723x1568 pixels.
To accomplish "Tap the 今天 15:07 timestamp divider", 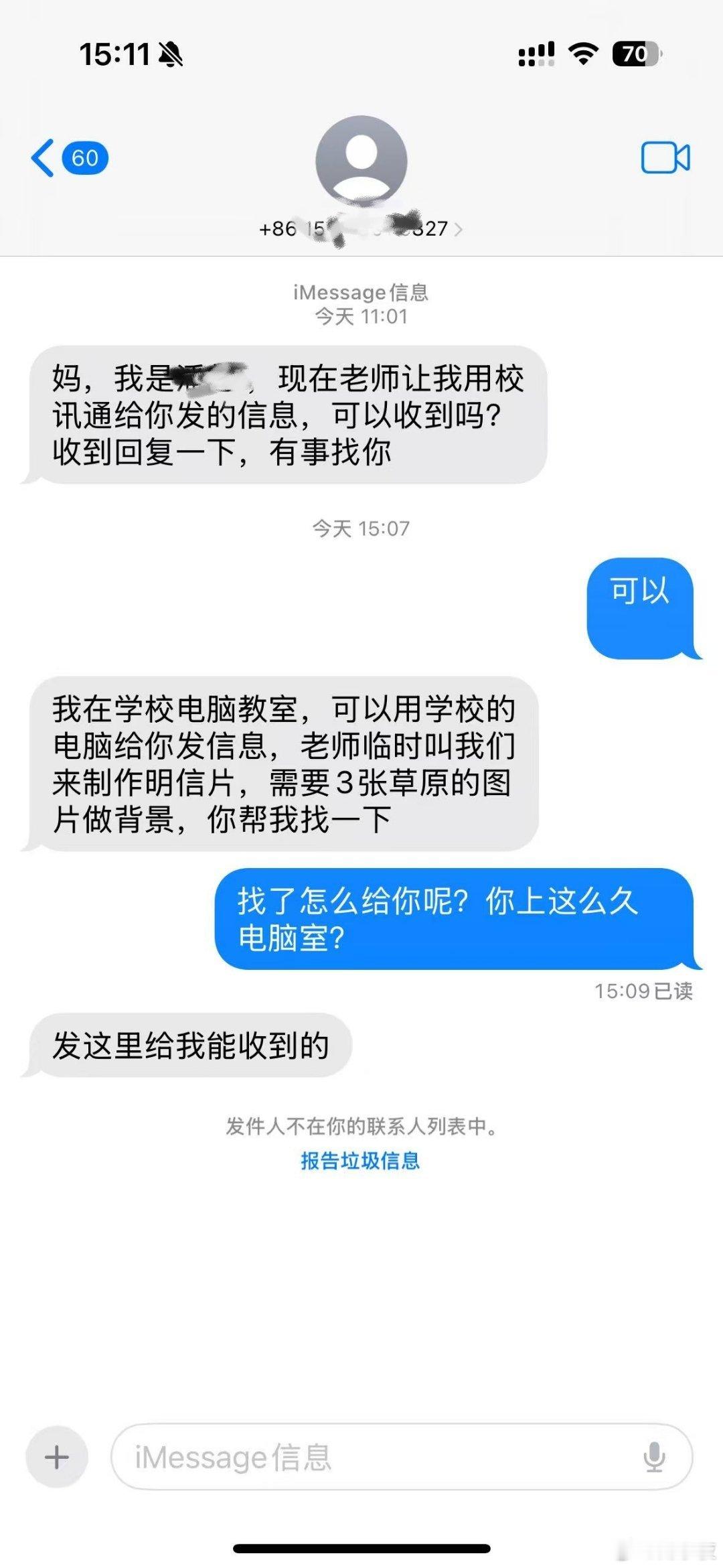I will click(360, 527).
